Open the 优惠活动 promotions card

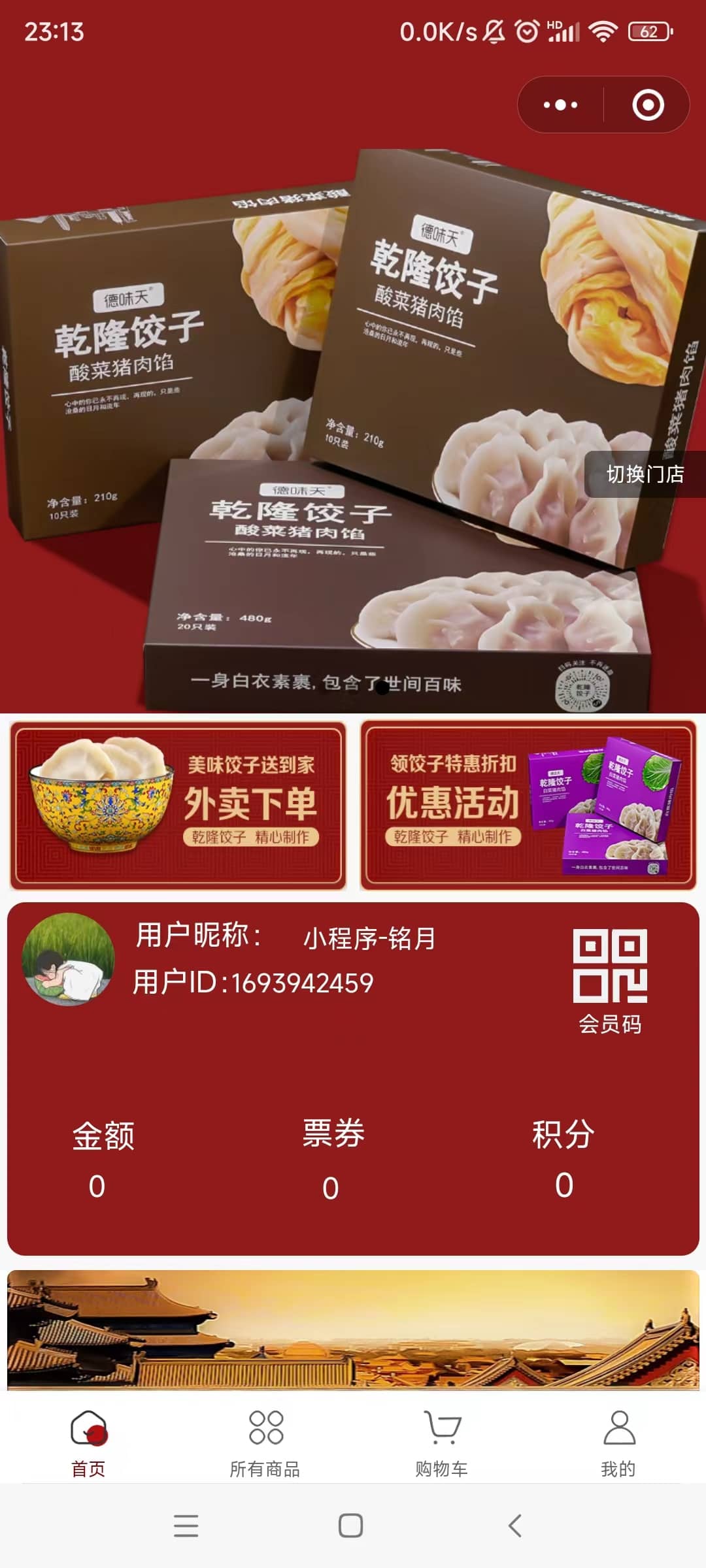click(x=528, y=806)
